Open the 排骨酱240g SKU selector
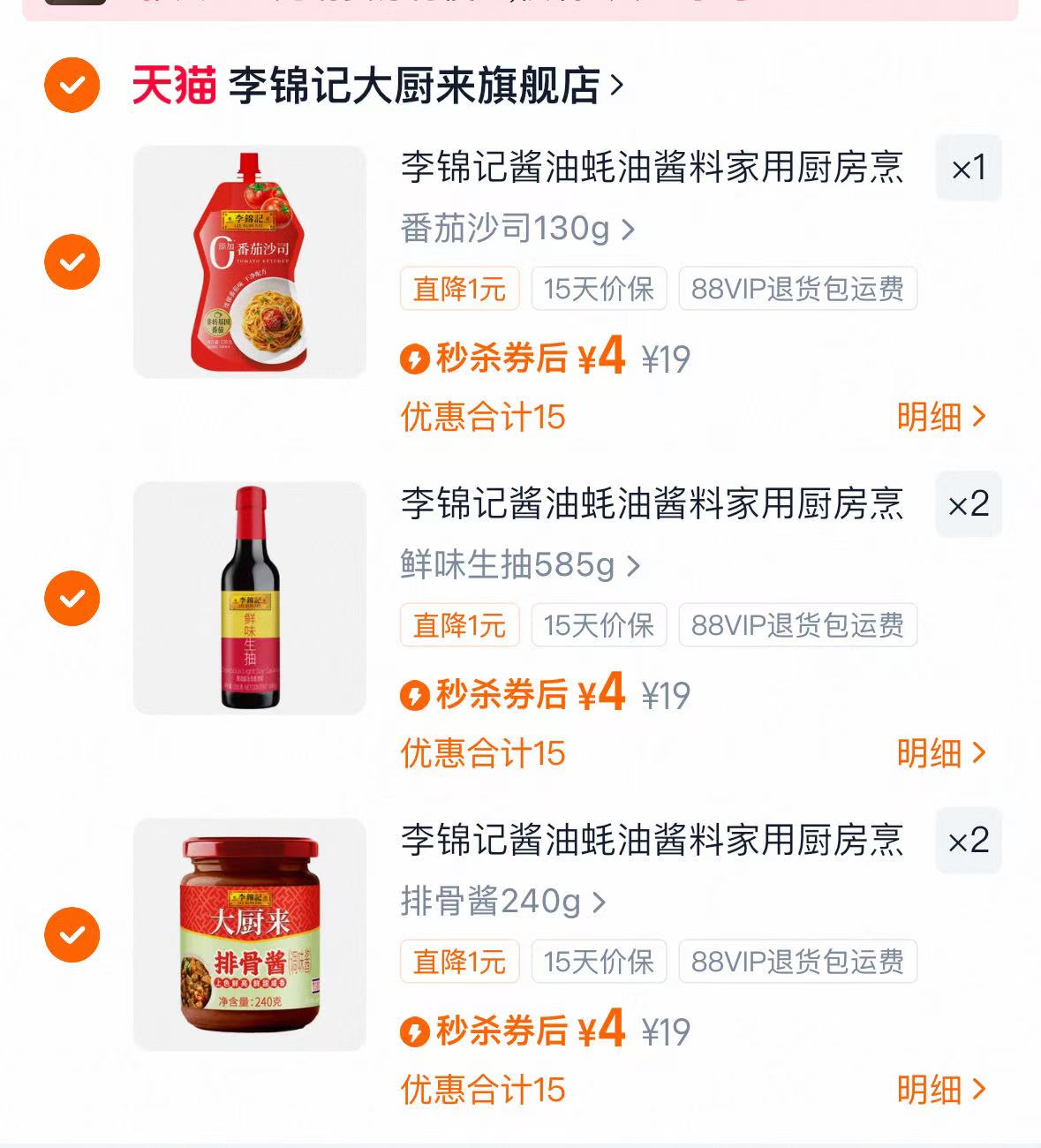Viewport: 1041px width, 1148px height. (x=499, y=901)
